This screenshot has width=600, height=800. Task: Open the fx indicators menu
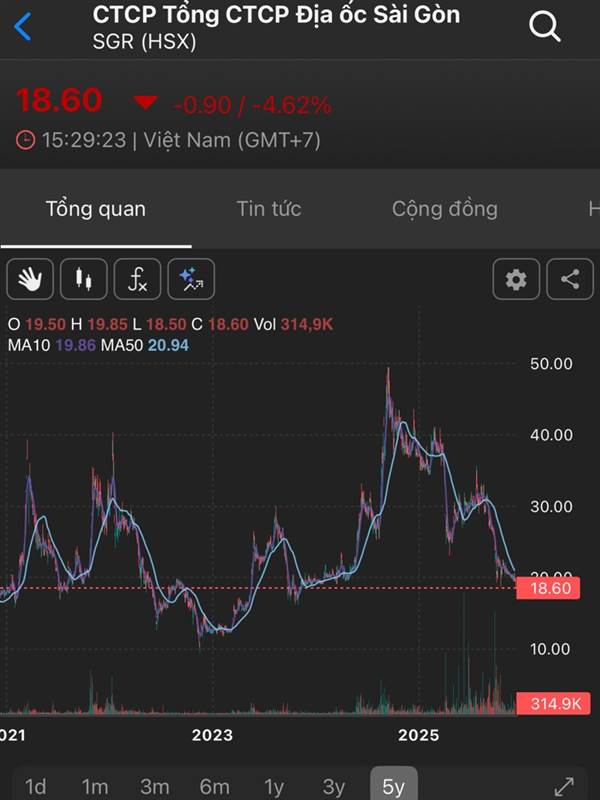point(137,280)
